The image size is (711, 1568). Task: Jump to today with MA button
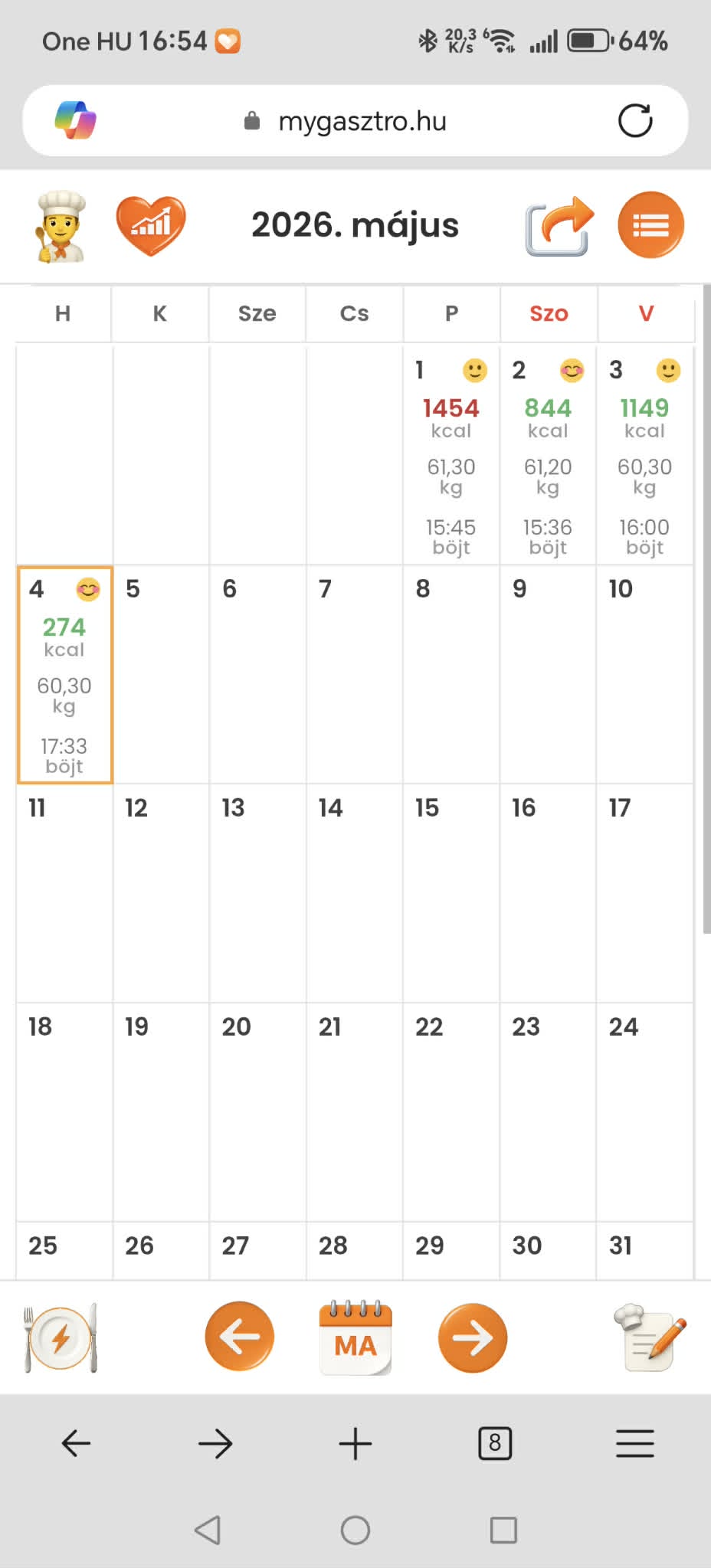355,1337
